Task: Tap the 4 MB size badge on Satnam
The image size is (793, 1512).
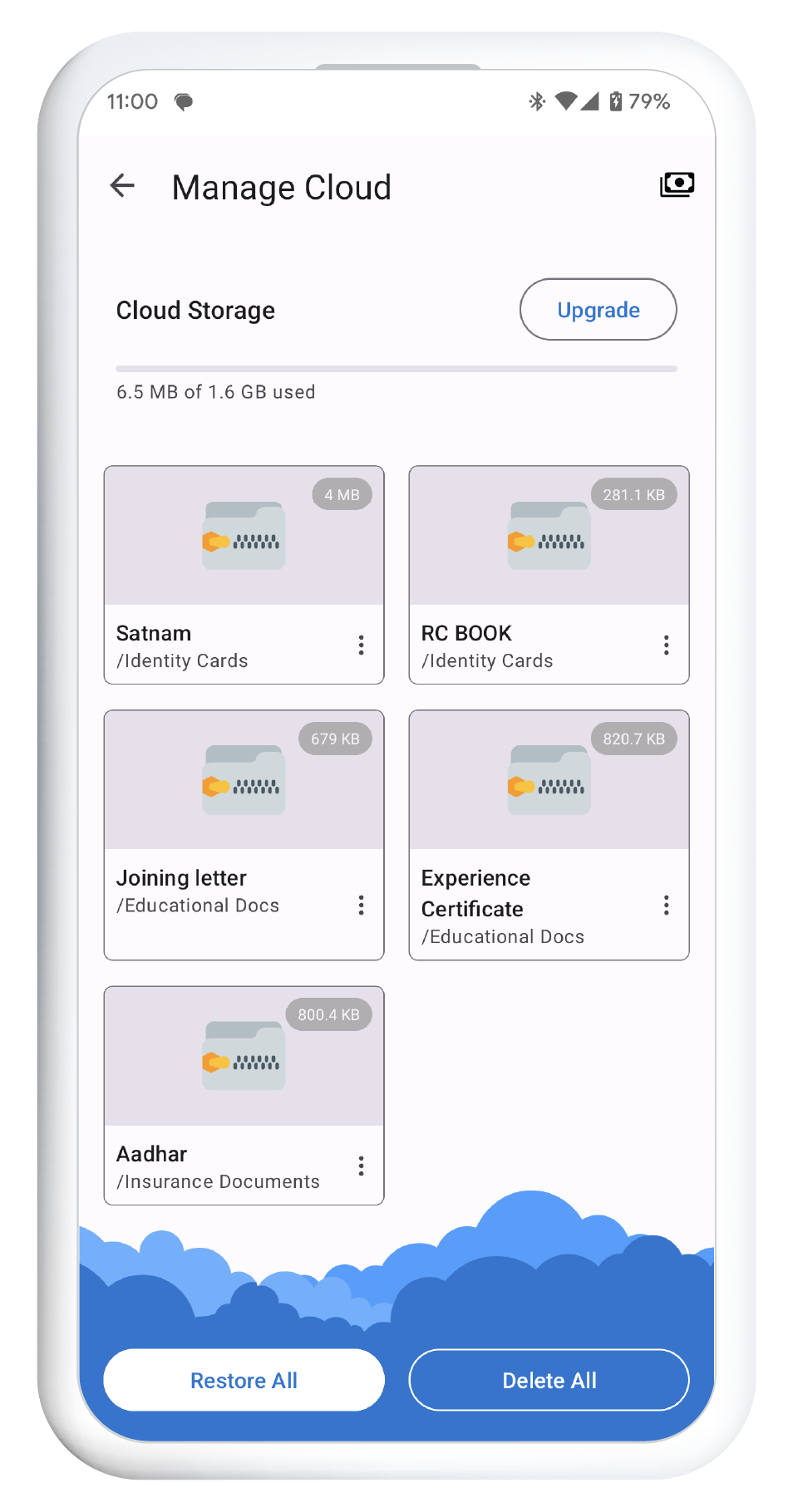Action: pyautogui.click(x=342, y=494)
